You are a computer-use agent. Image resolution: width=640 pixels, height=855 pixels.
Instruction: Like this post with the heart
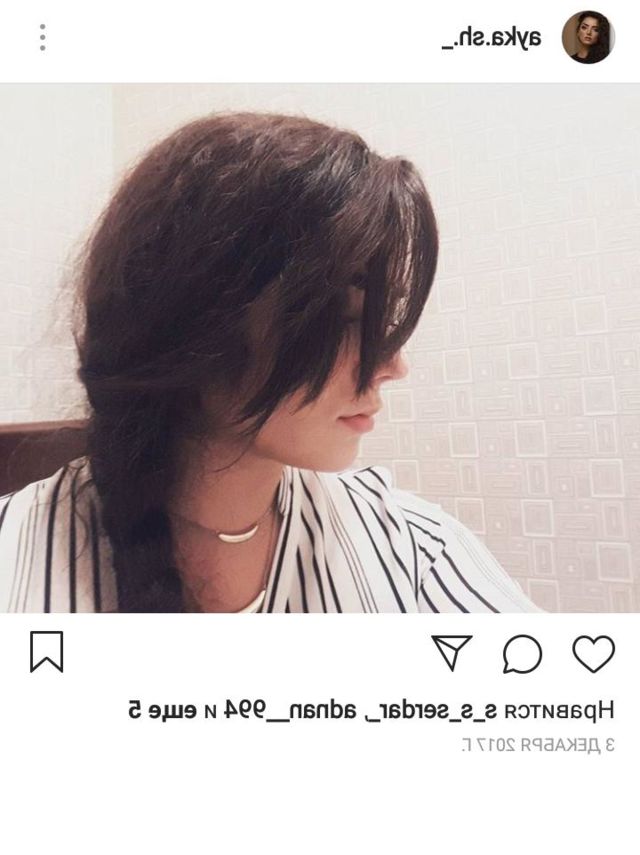(593, 653)
